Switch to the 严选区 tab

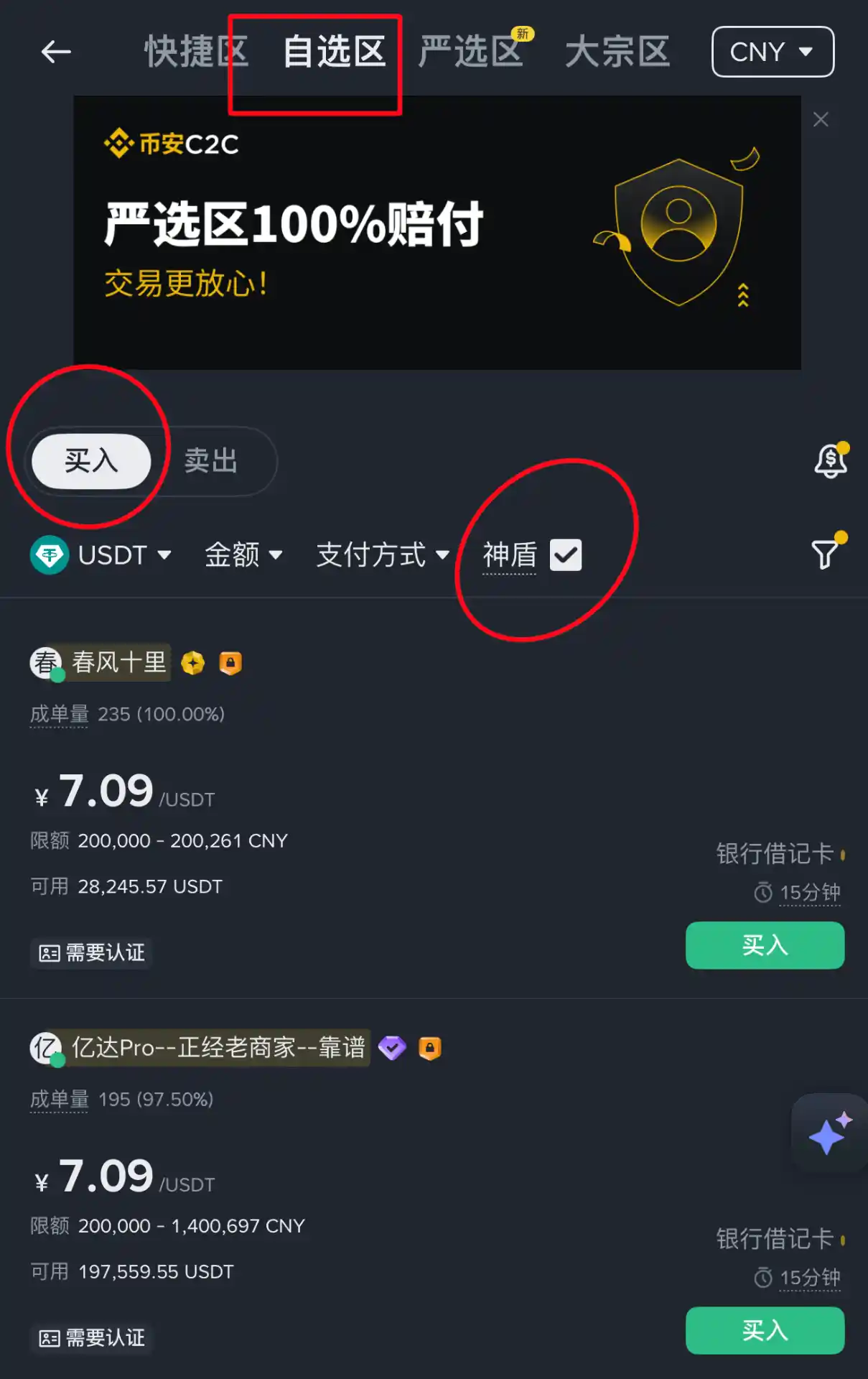pos(471,52)
